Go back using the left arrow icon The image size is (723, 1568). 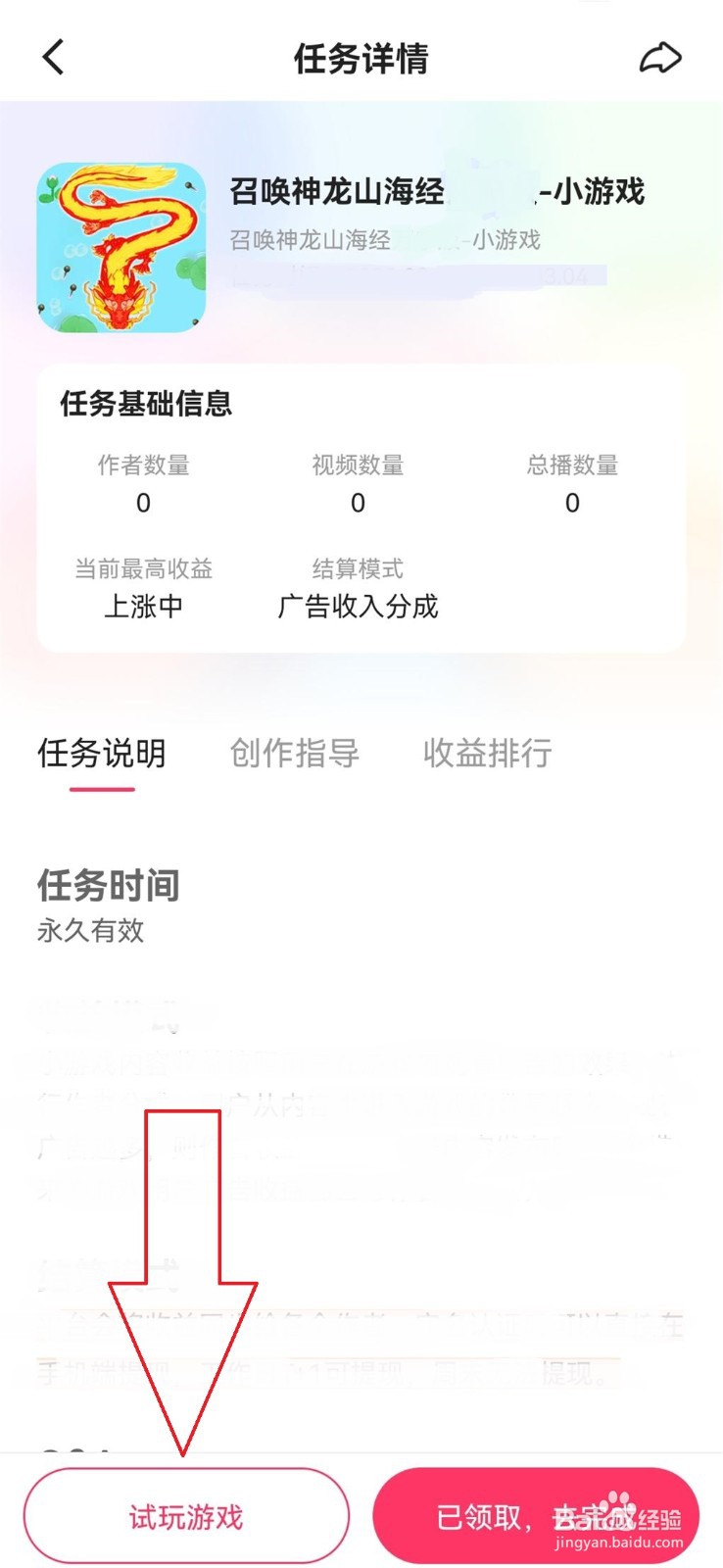click(x=53, y=56)
